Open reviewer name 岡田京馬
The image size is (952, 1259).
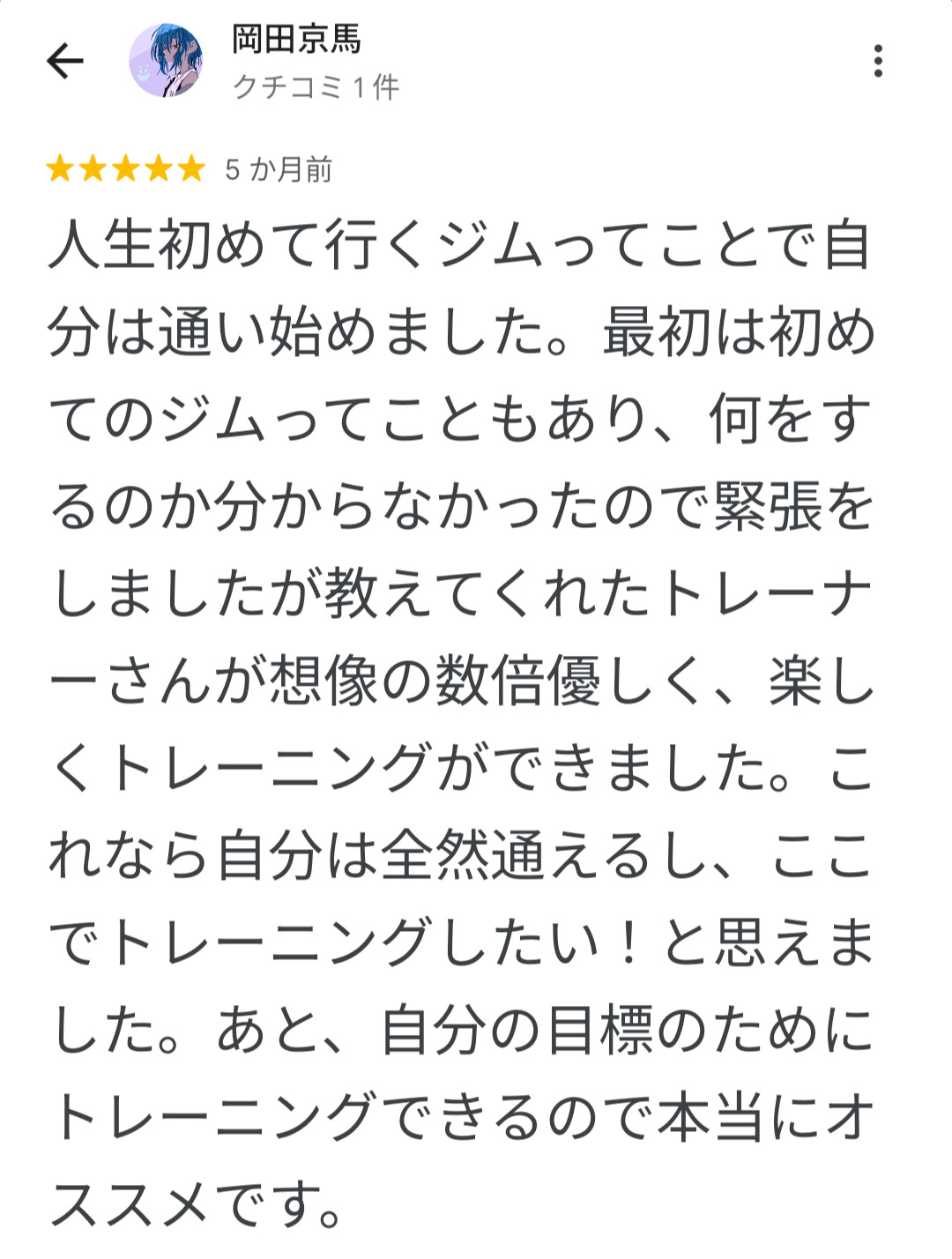point(296,40)
